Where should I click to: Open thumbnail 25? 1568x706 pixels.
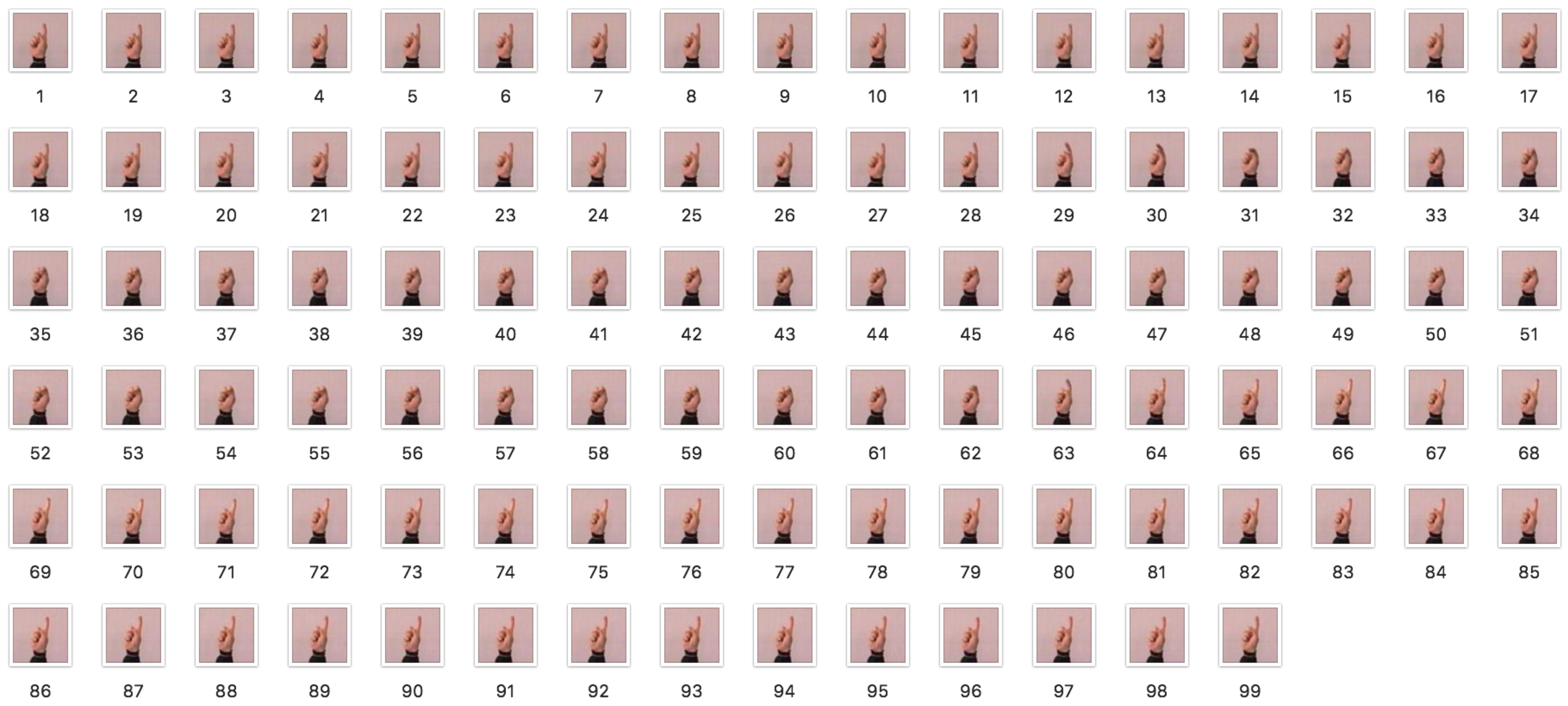pos(692,160)
